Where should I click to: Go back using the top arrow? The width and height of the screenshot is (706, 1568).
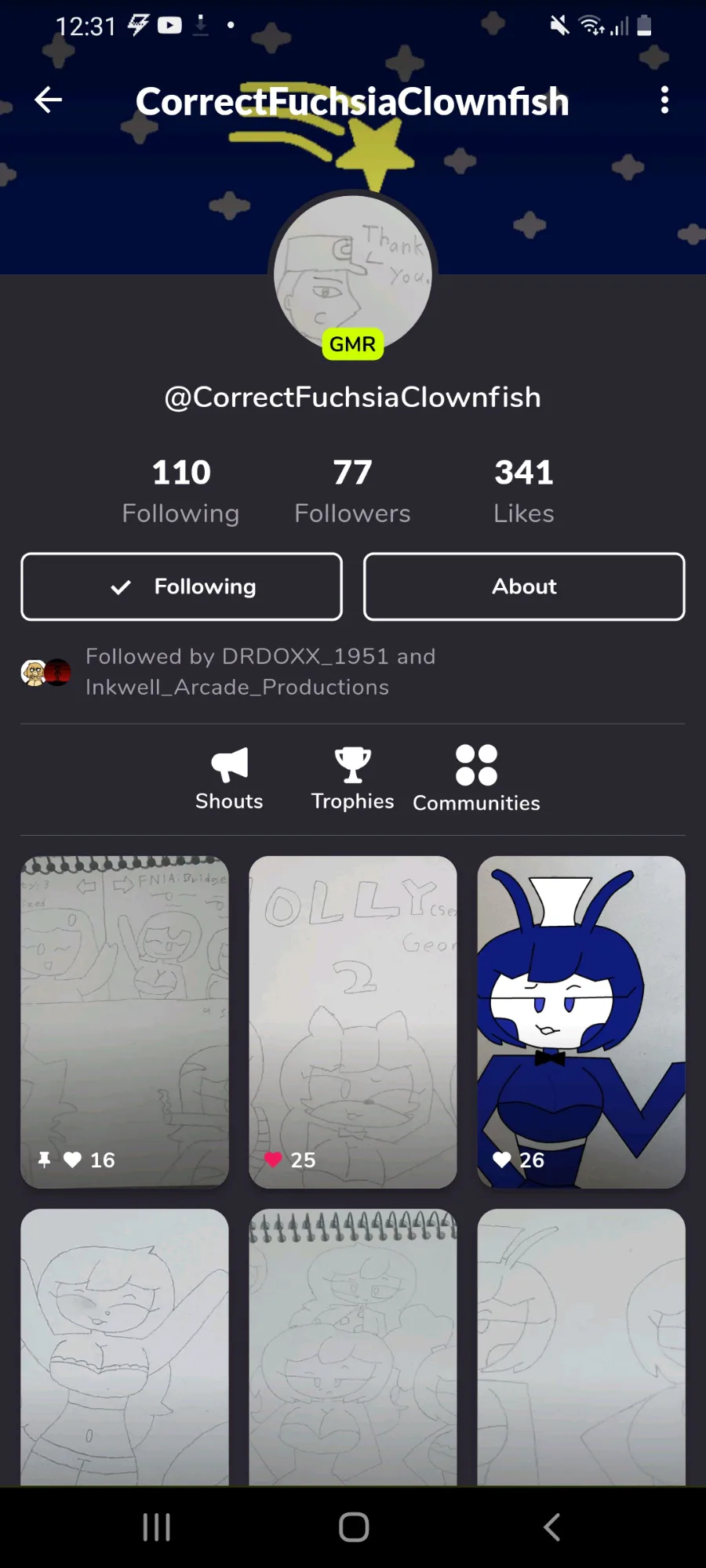[x=49, y=100]
